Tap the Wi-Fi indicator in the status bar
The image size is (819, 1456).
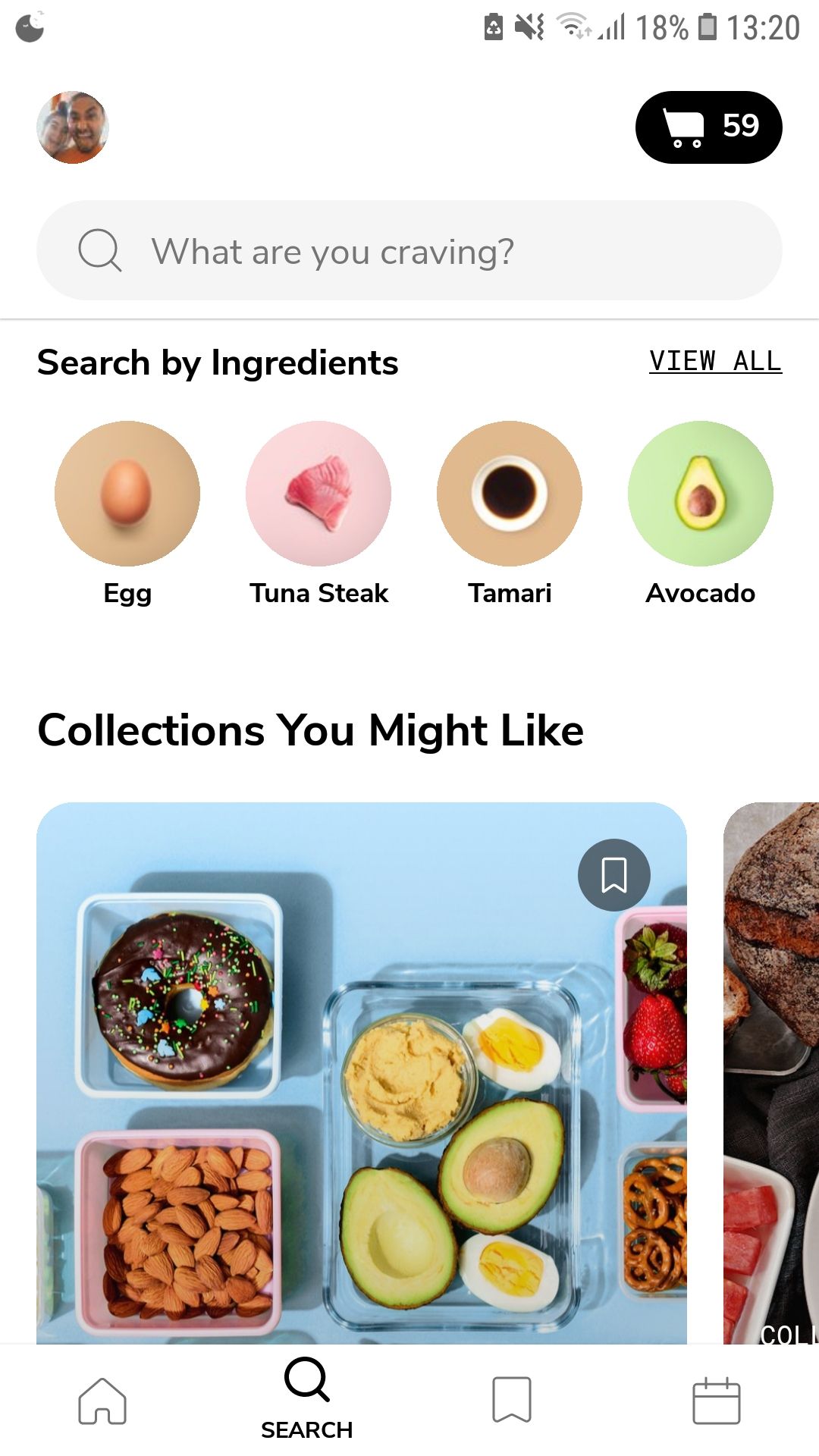573,25
